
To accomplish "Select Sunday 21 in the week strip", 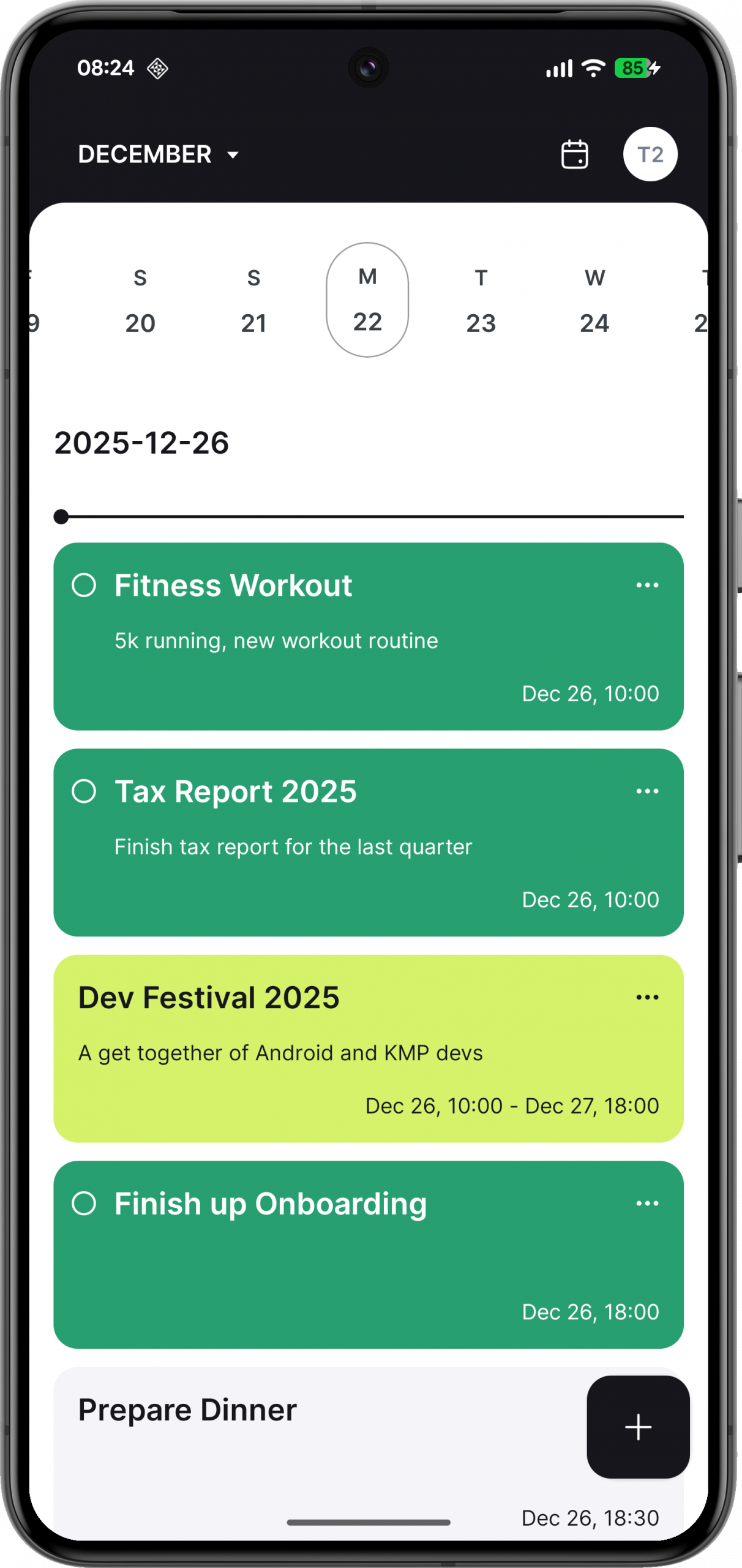I will coord(253,301).
